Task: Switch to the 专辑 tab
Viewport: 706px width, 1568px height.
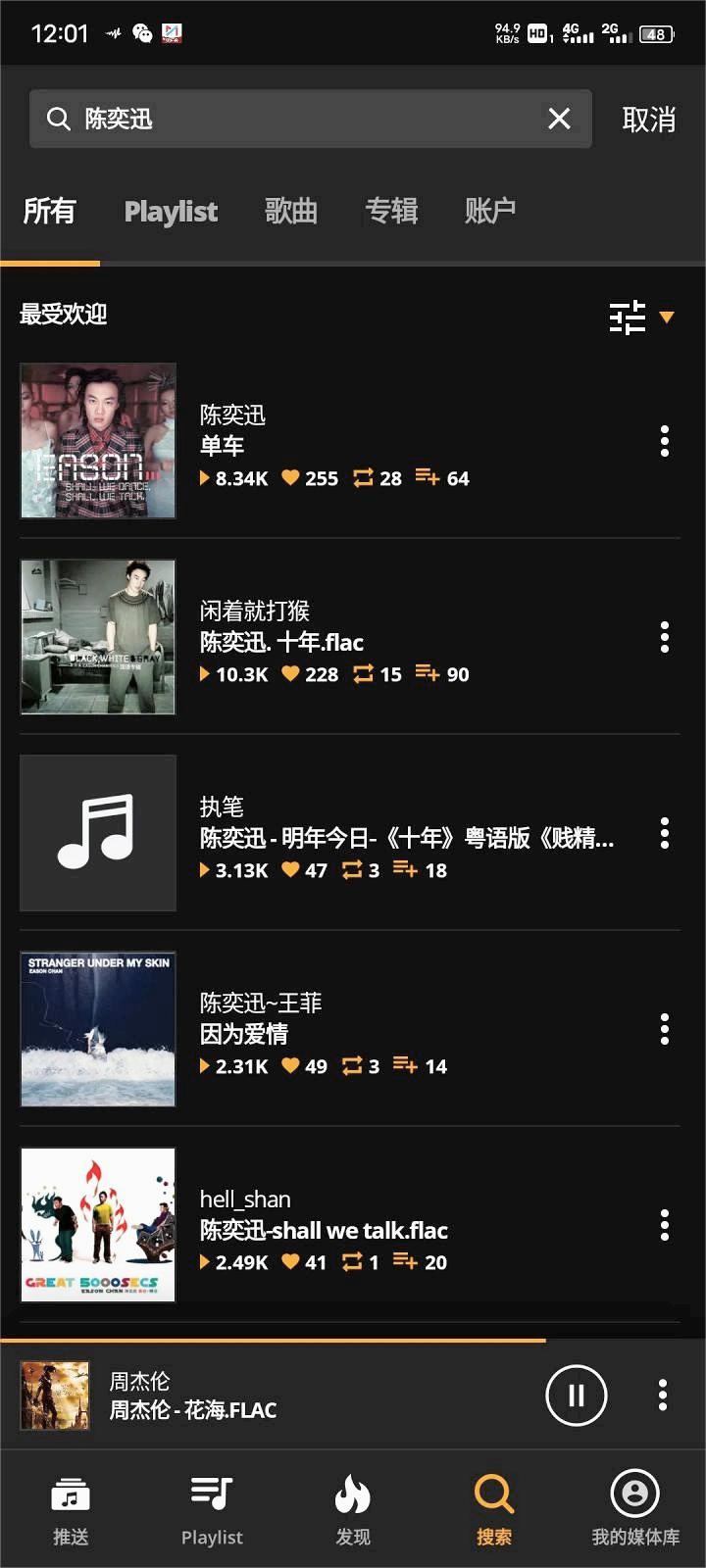Action: tap(391, 212)
